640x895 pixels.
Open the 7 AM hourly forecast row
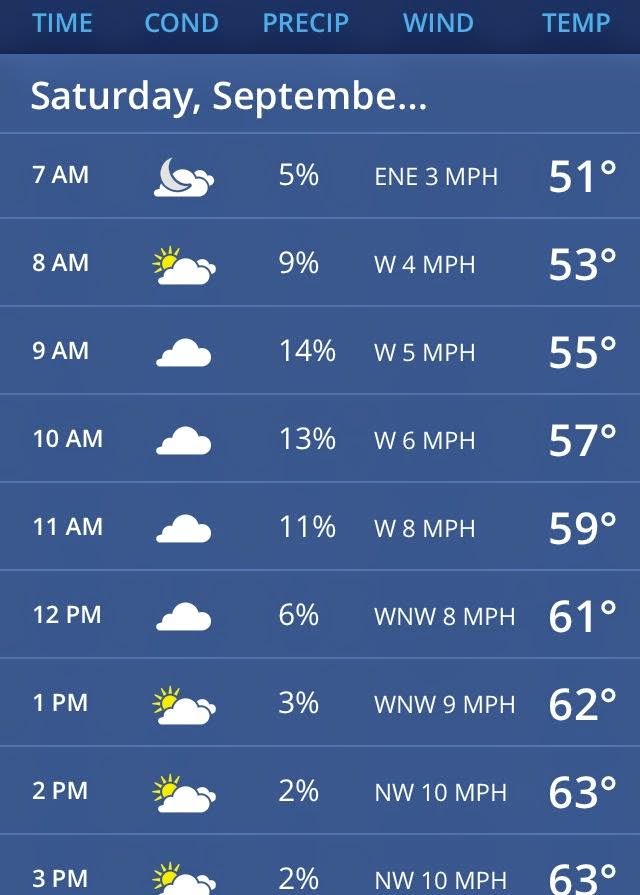point(320,175)
